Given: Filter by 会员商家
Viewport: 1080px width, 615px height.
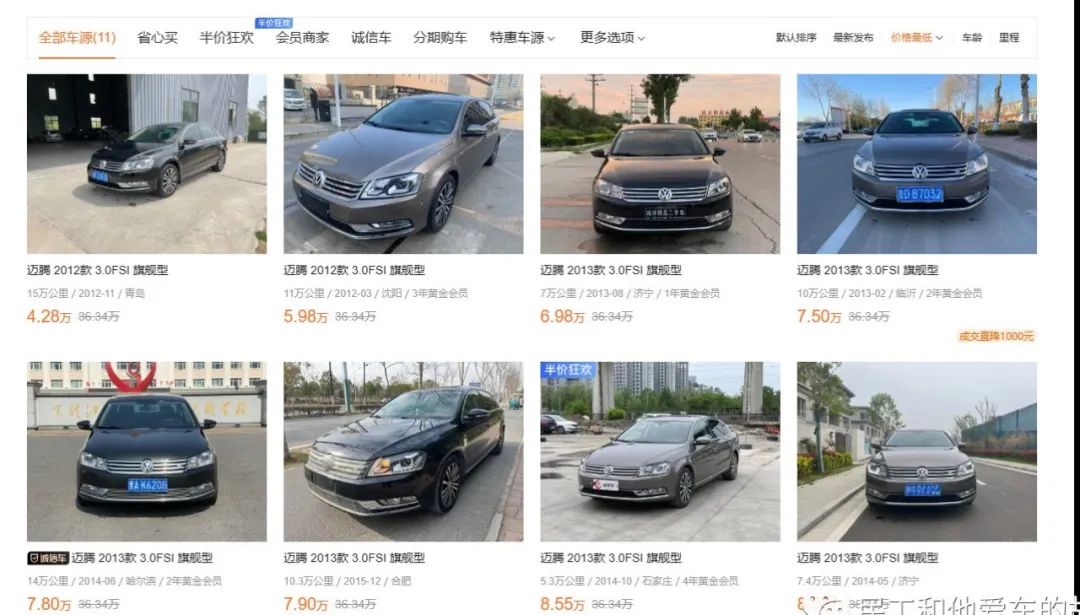Looking at the screenshot, I should tap(302, 38).
